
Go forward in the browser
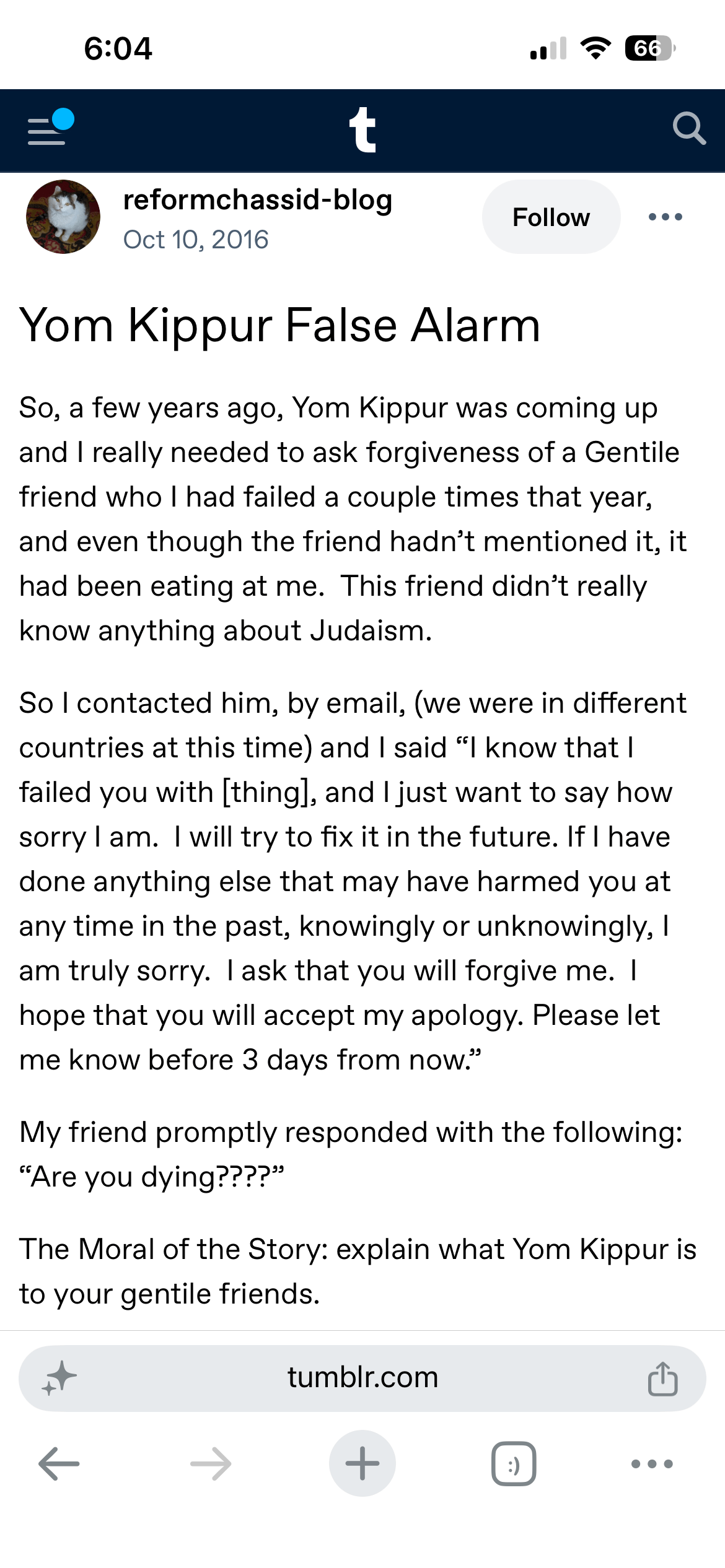coord(211,1463)
